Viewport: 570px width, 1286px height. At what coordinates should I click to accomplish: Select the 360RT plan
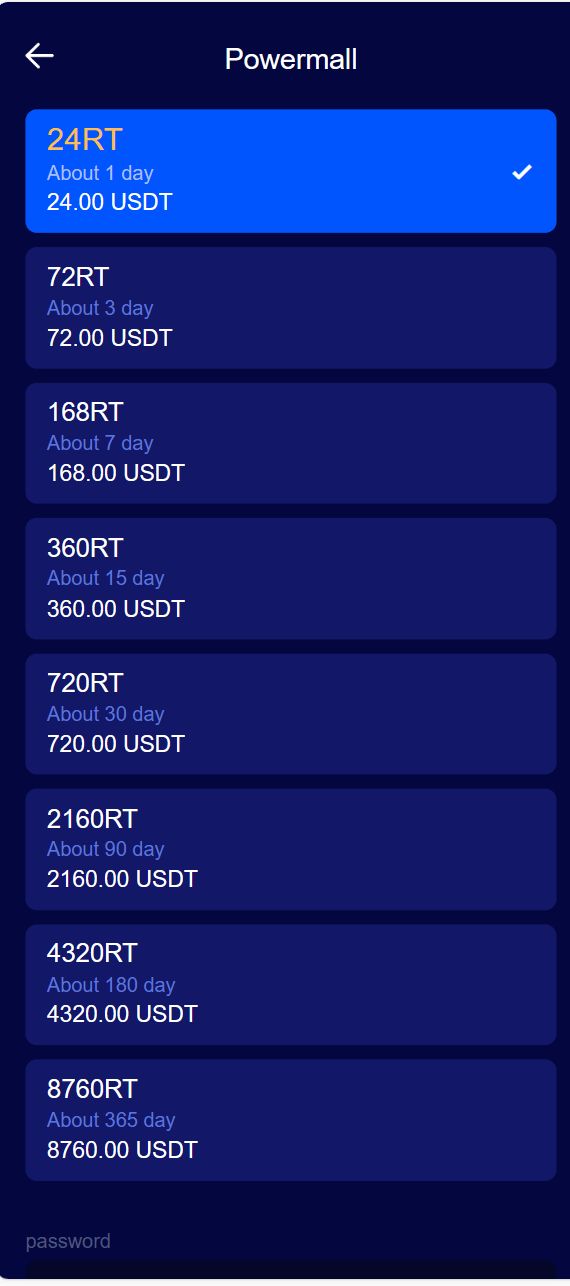pos(291,578)
